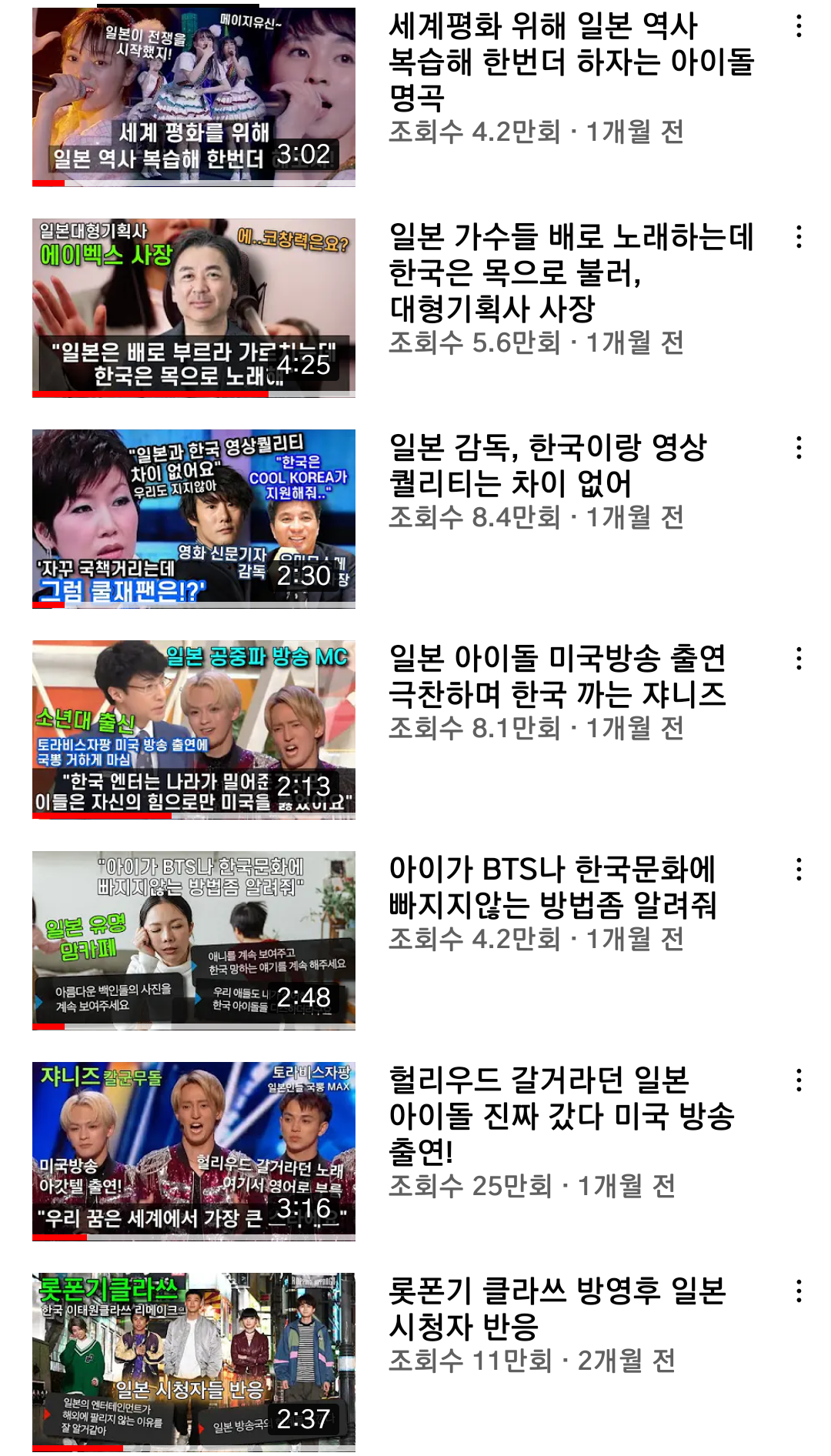The width and height of the screenshot is (831, 1456).
Task: Open options for the 헐리우드 갈거라던 일본 아이돌 video
Action: (x=799, y=1080)
